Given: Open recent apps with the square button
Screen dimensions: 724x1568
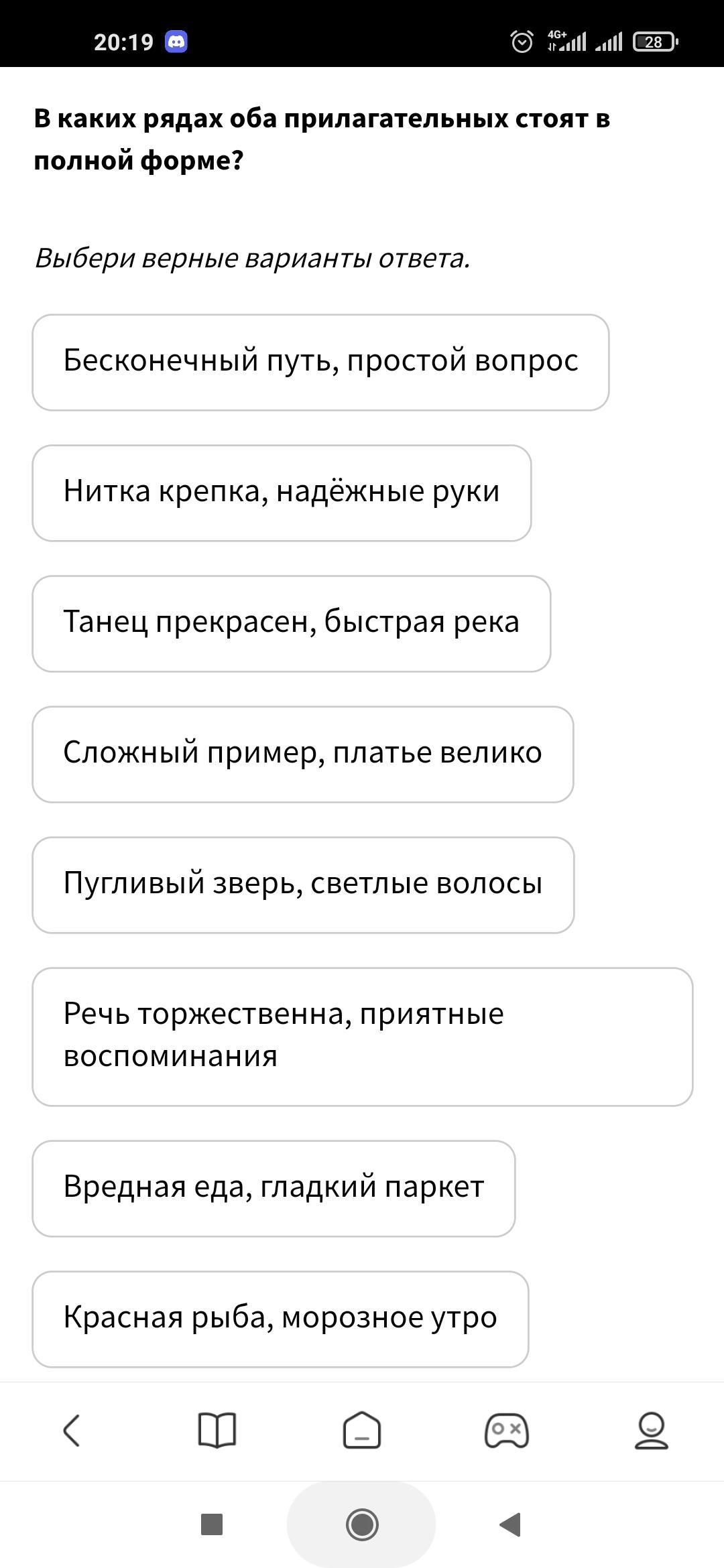Looking at the screenshot, I should click(212, 1524).
